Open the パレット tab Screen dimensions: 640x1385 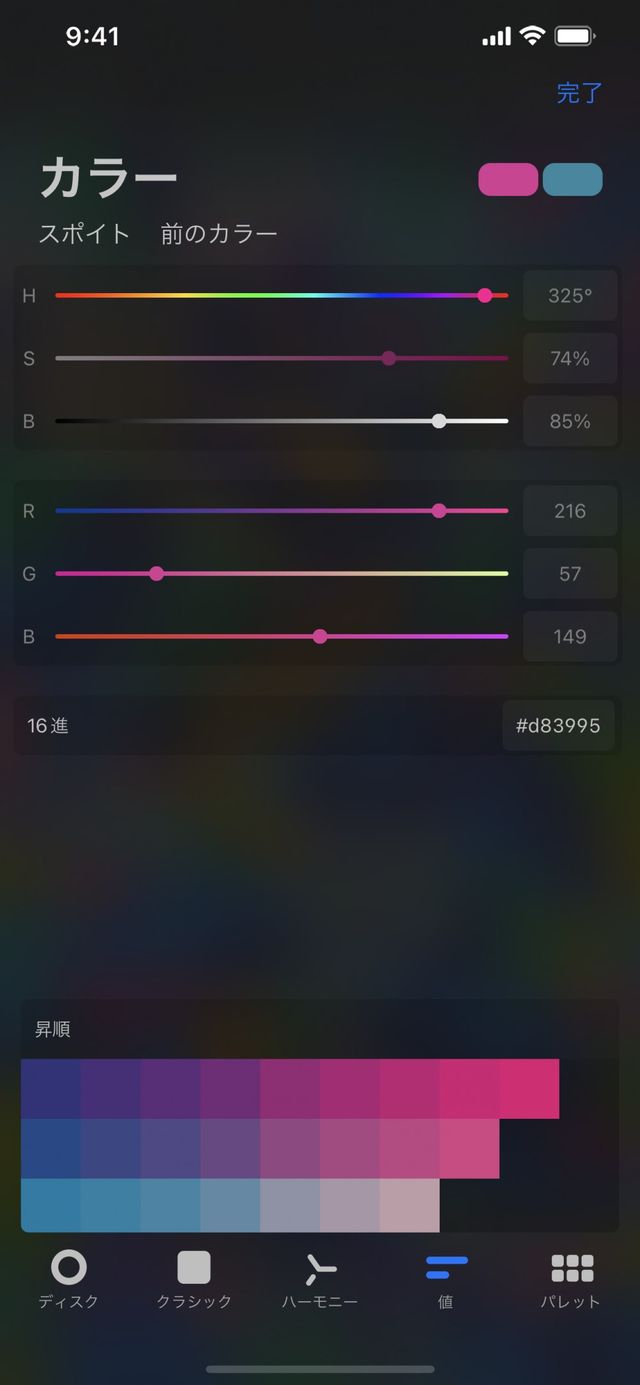571,1279
